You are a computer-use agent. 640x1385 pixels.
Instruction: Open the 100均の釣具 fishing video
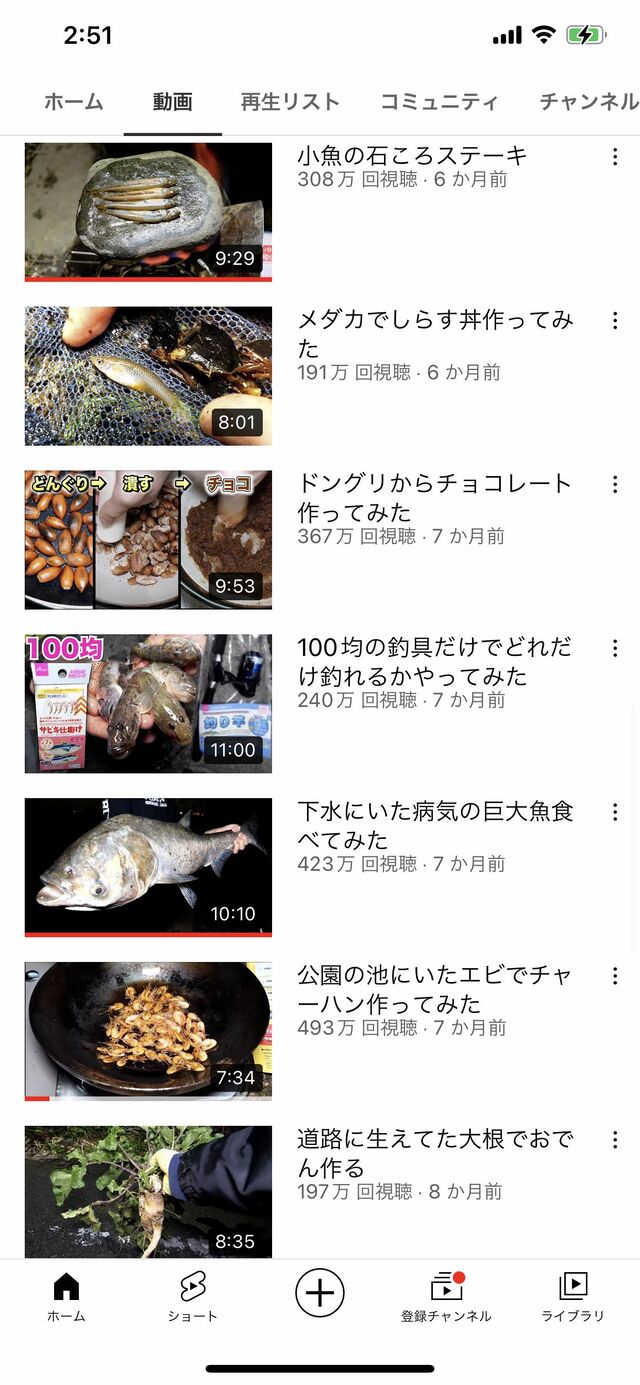click(148, 704)
